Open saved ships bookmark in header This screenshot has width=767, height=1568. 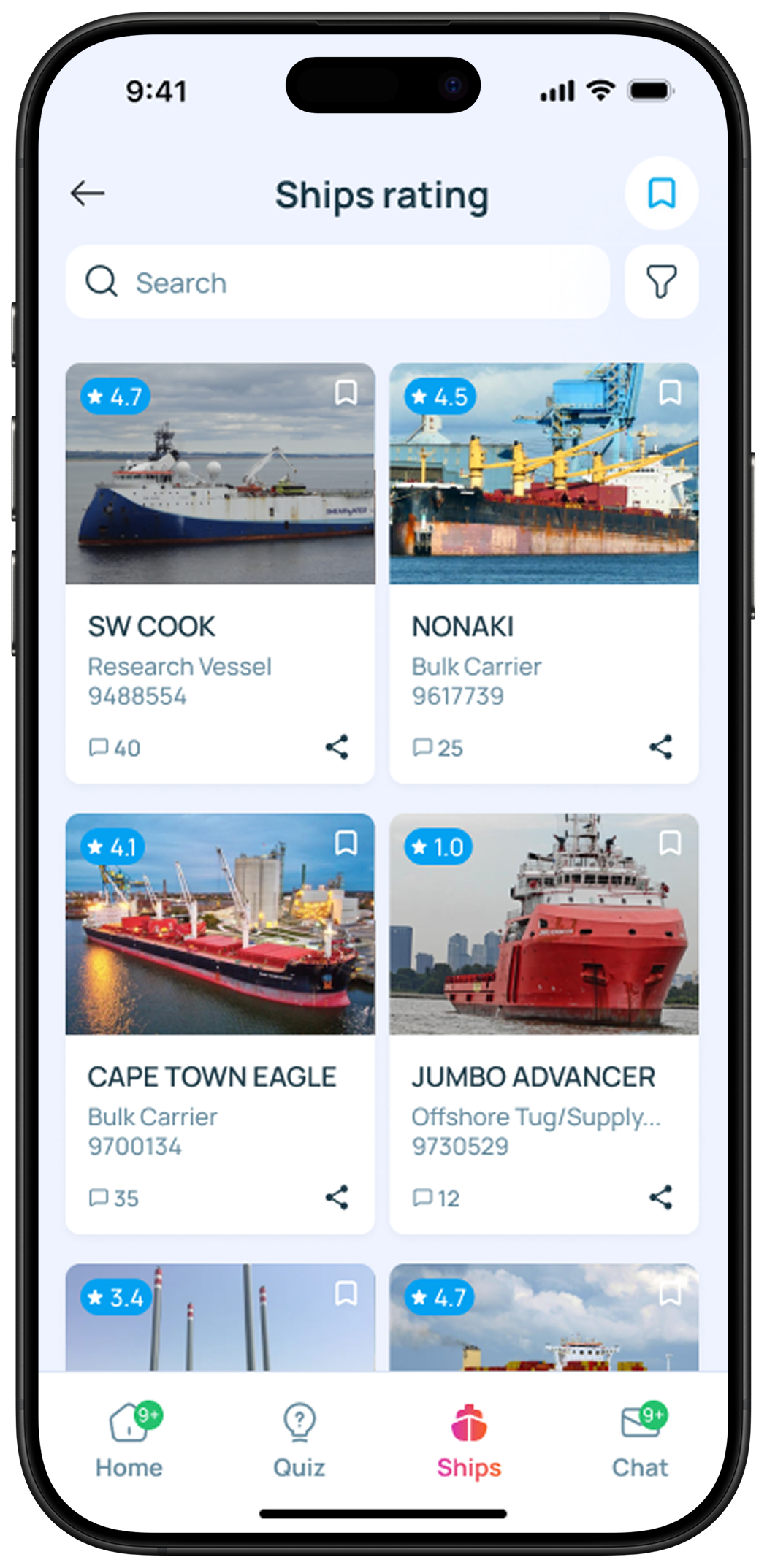[661, 194]
